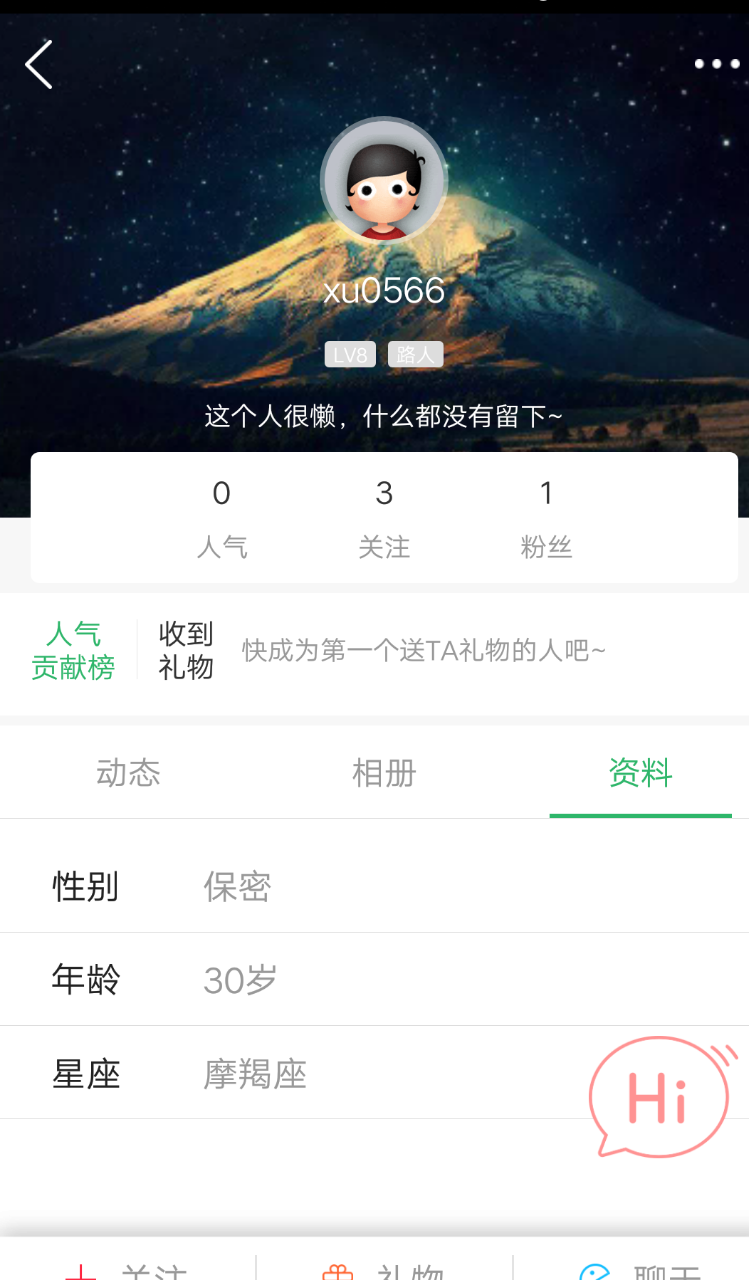
Task: Open the 人气贡献榜 ranking
Action: tap(73, 651)
